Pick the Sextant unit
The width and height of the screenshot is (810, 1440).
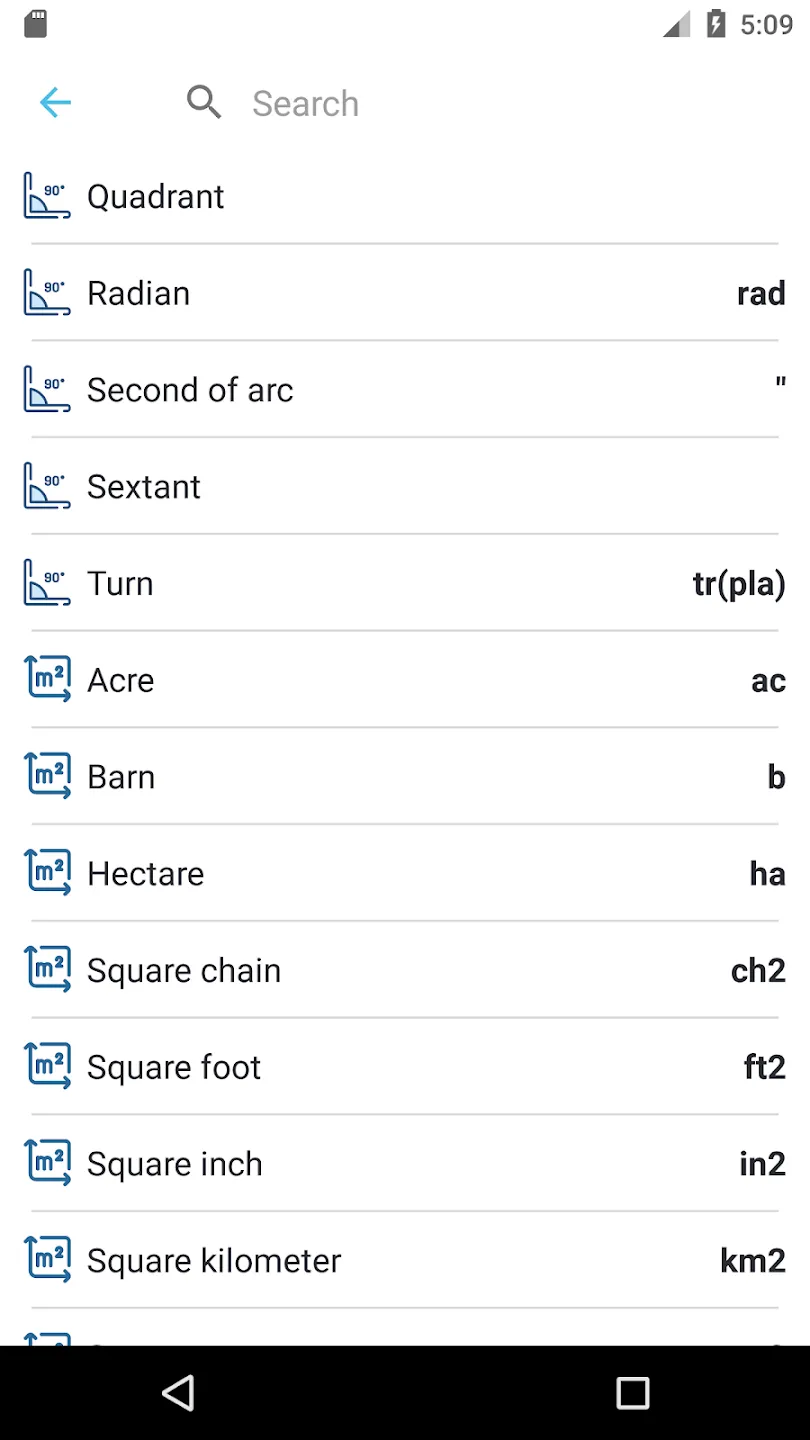405,487
